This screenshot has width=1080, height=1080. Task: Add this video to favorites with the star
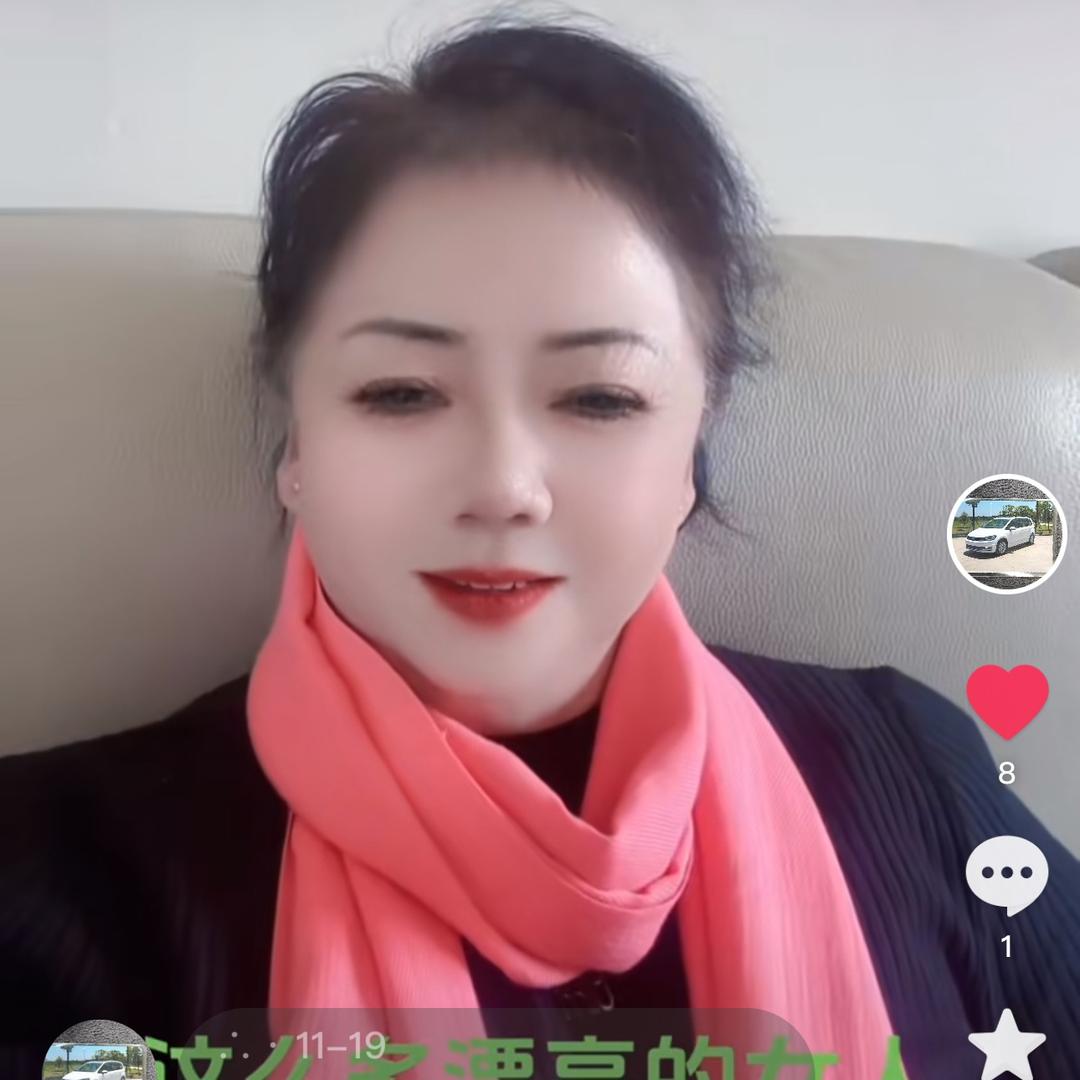coord(1006,1046)
